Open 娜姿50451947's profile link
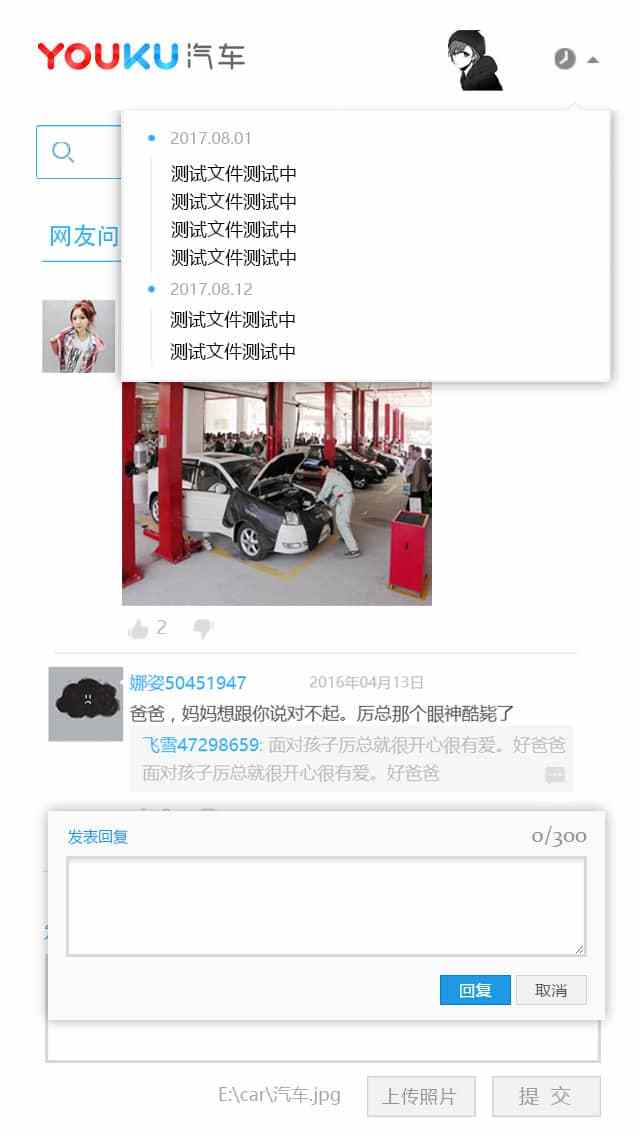The image size is (640, 1136). tap(188, 683)
